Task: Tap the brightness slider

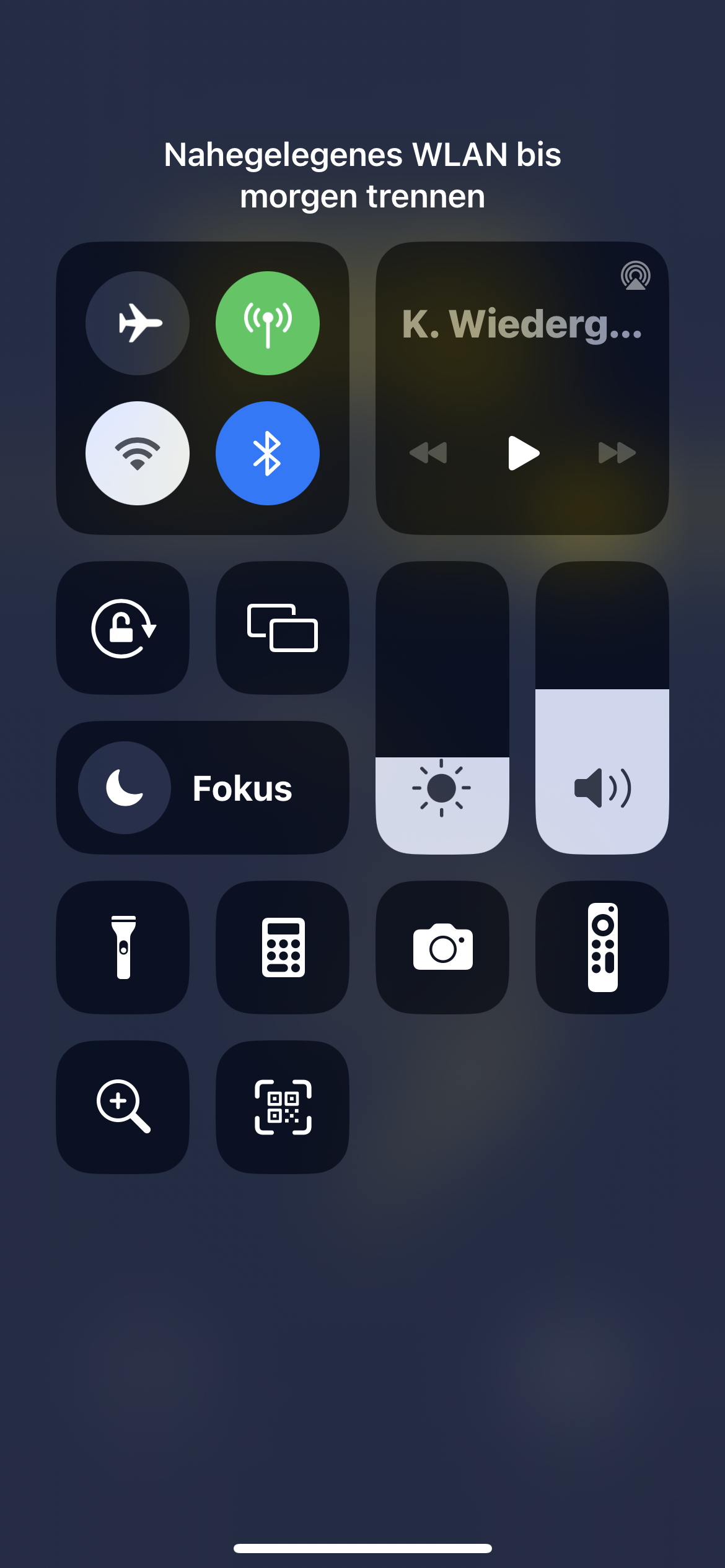Action: click(x=442, y=707)
